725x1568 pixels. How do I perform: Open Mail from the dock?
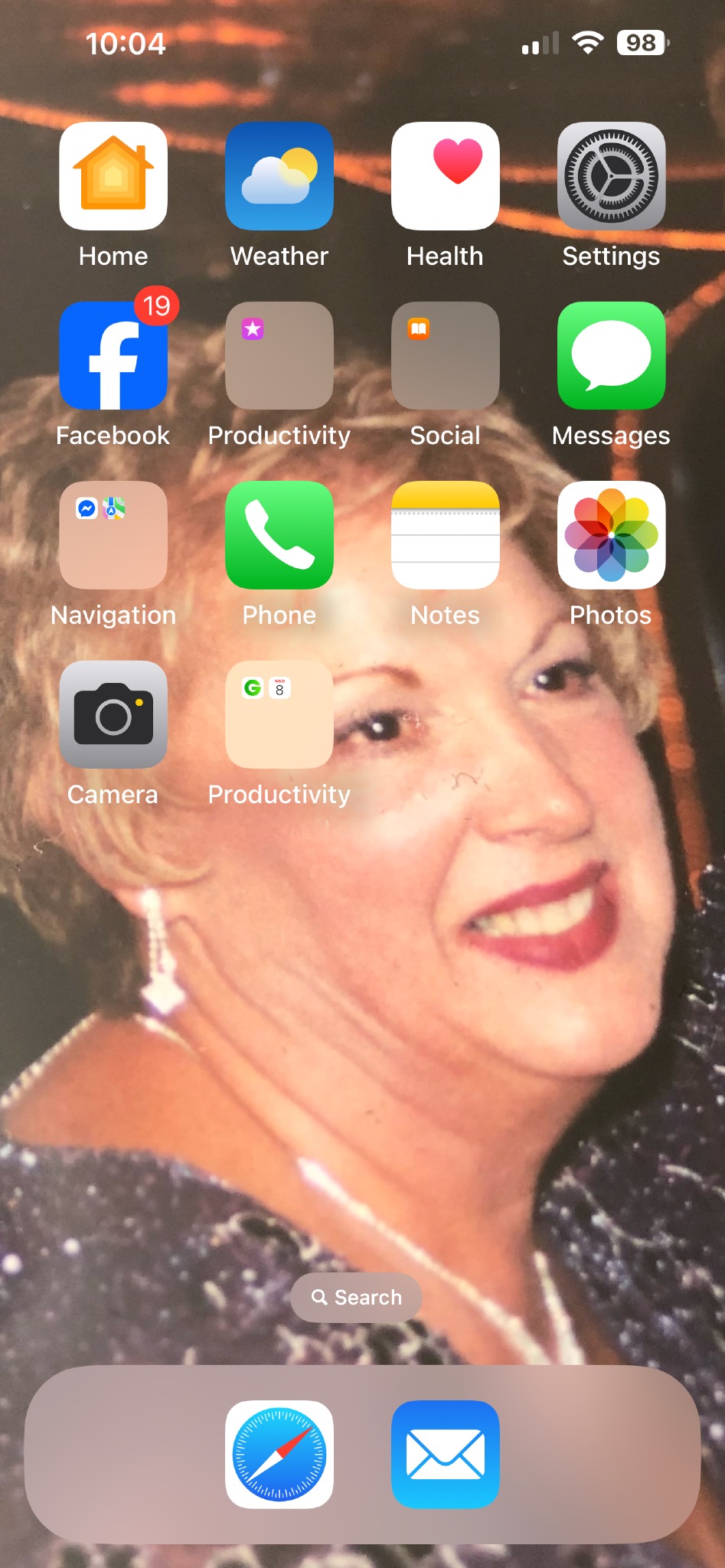446,1455
